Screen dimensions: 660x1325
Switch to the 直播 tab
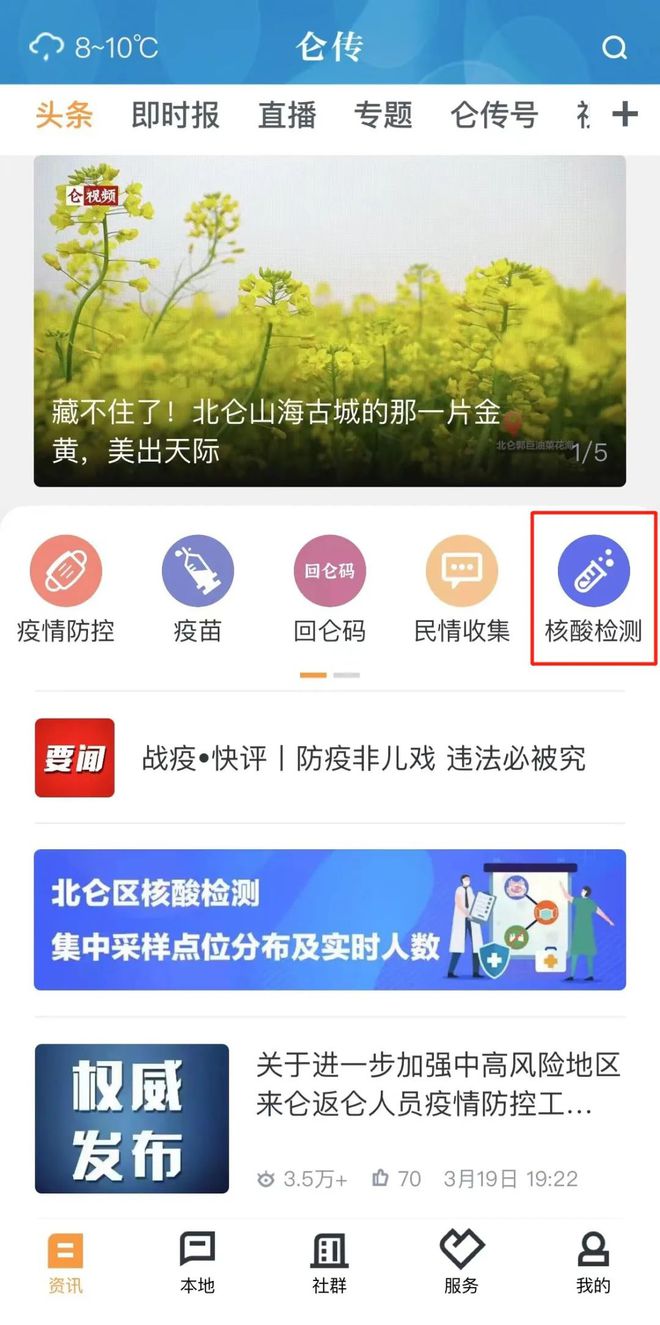[x=287, y=115]
